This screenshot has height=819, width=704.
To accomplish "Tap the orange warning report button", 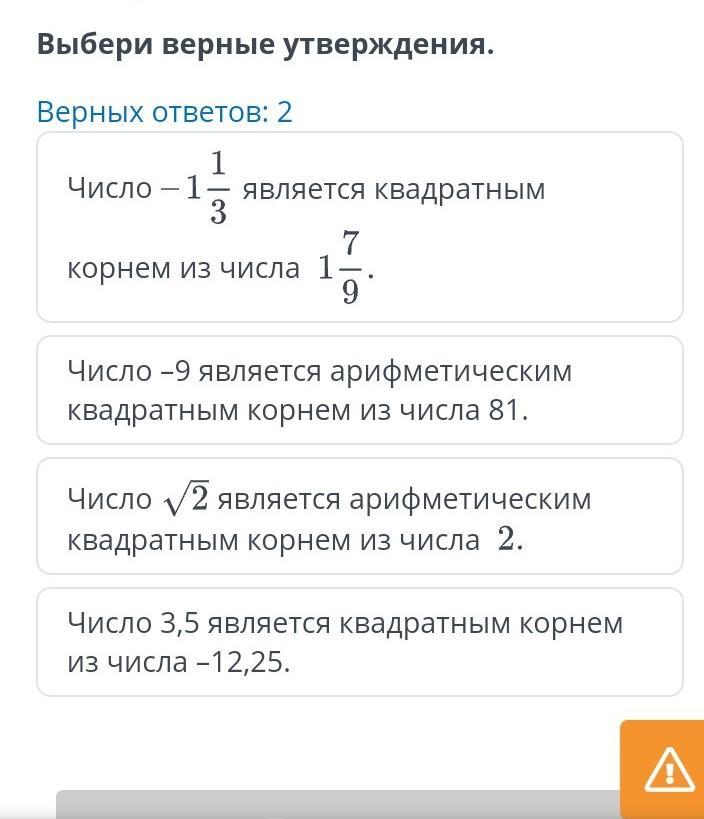I will coord(667,770).
